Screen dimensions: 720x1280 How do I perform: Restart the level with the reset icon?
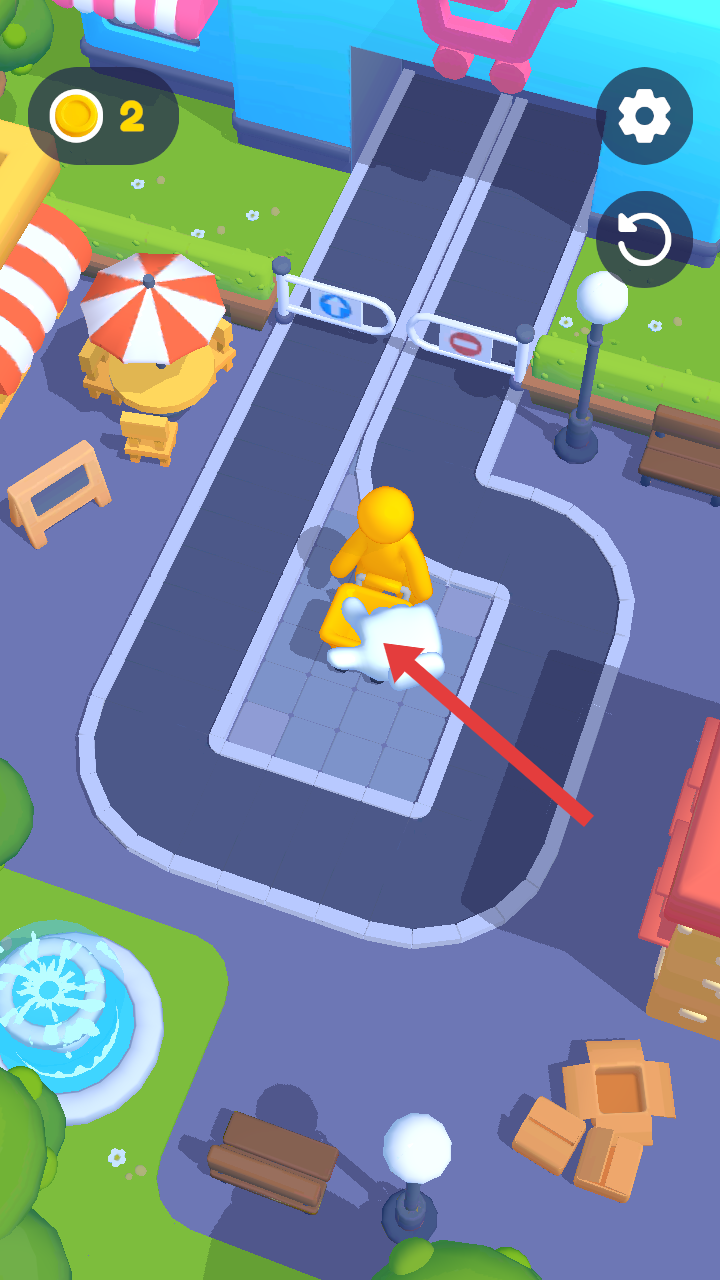(644, 240)
